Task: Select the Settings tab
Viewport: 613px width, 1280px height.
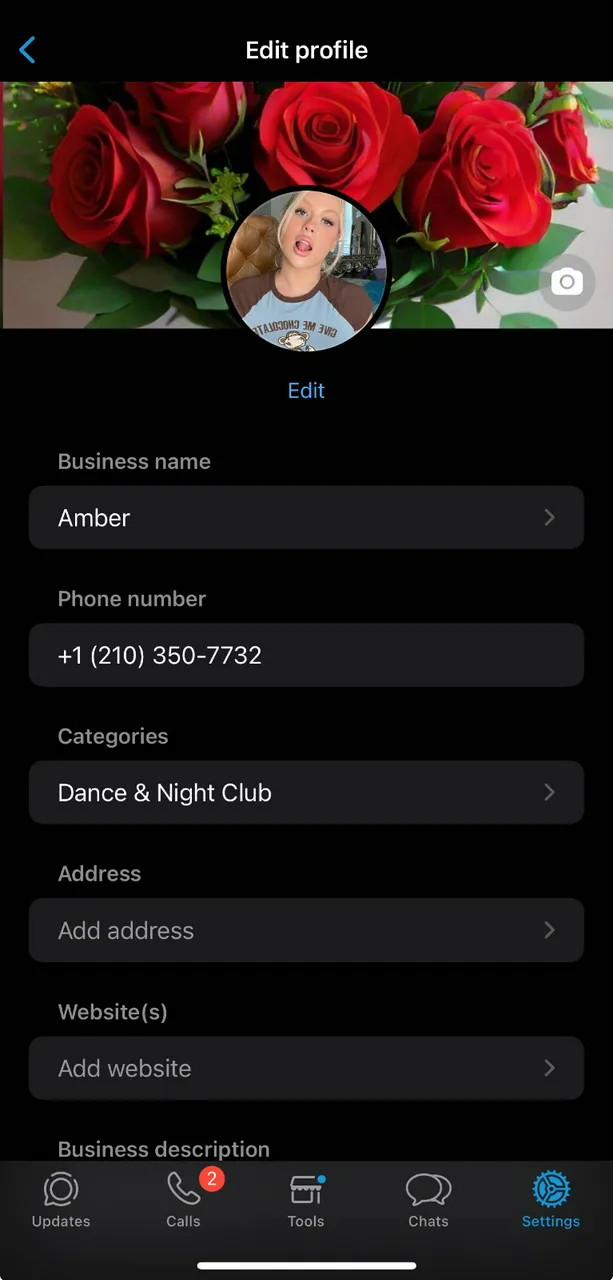Action: 550,1200
